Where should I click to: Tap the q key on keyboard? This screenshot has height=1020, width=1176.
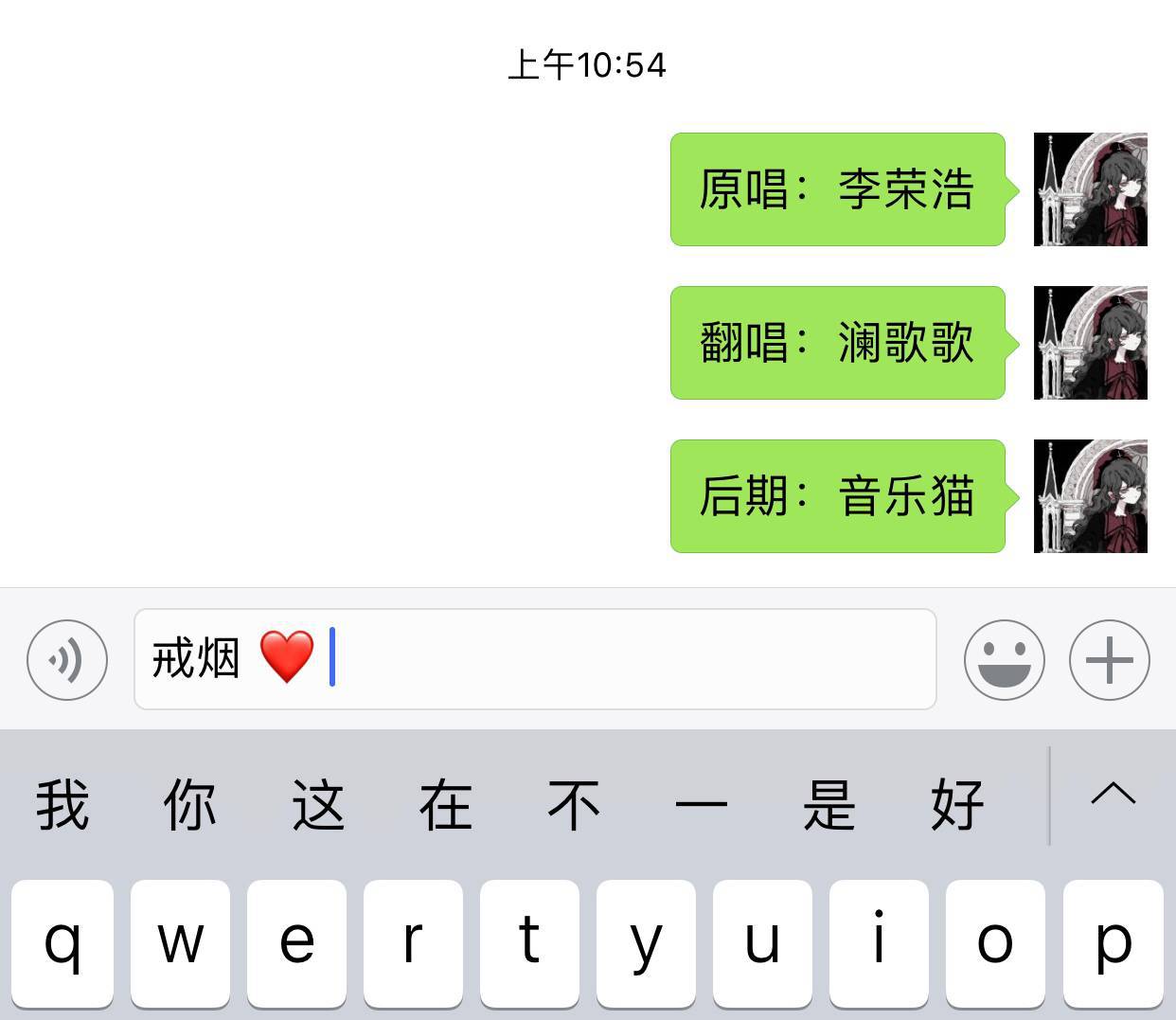(x=62, y=942)
